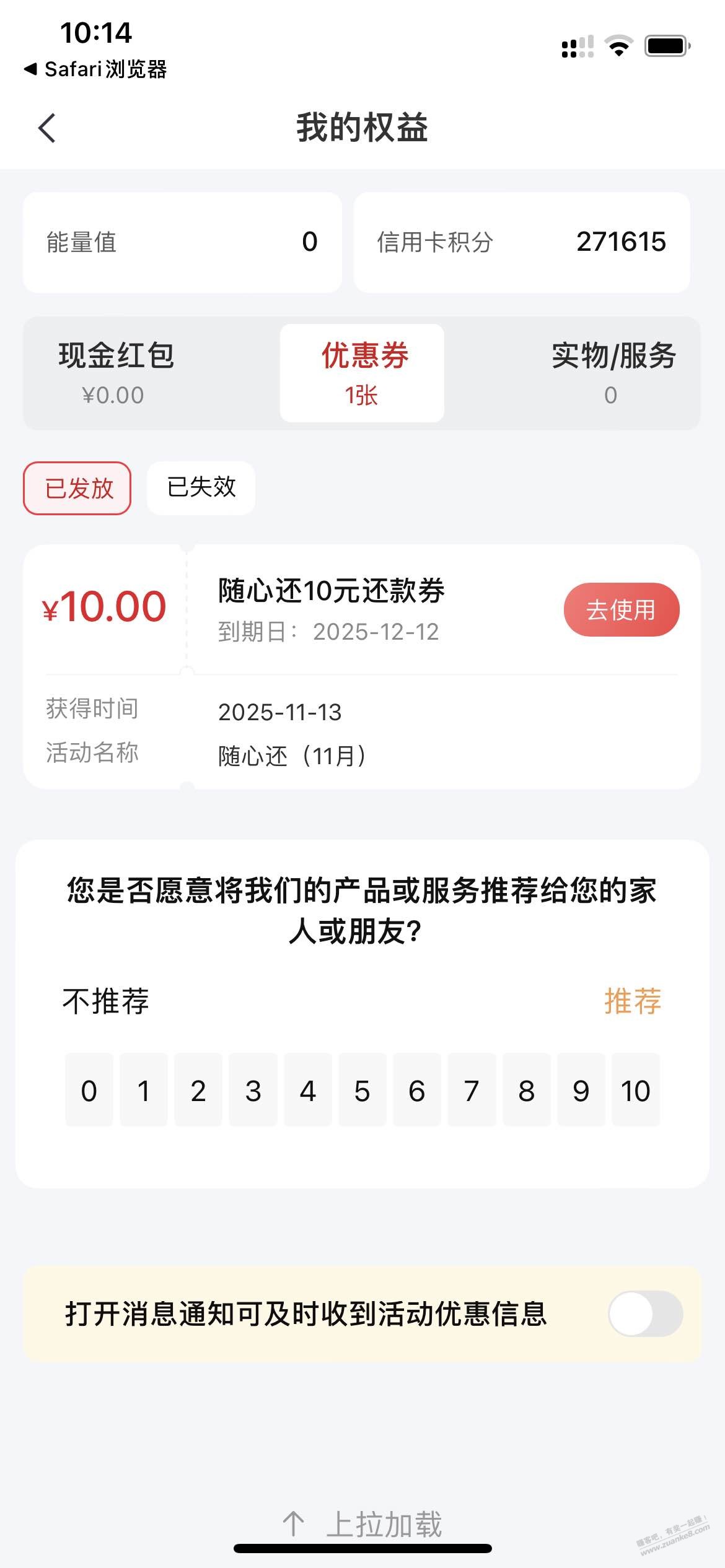Image resolution: width=725 pixels, height=1568 pixels.
Task: Select the 优惠券 tab
Action: [362, 373]
